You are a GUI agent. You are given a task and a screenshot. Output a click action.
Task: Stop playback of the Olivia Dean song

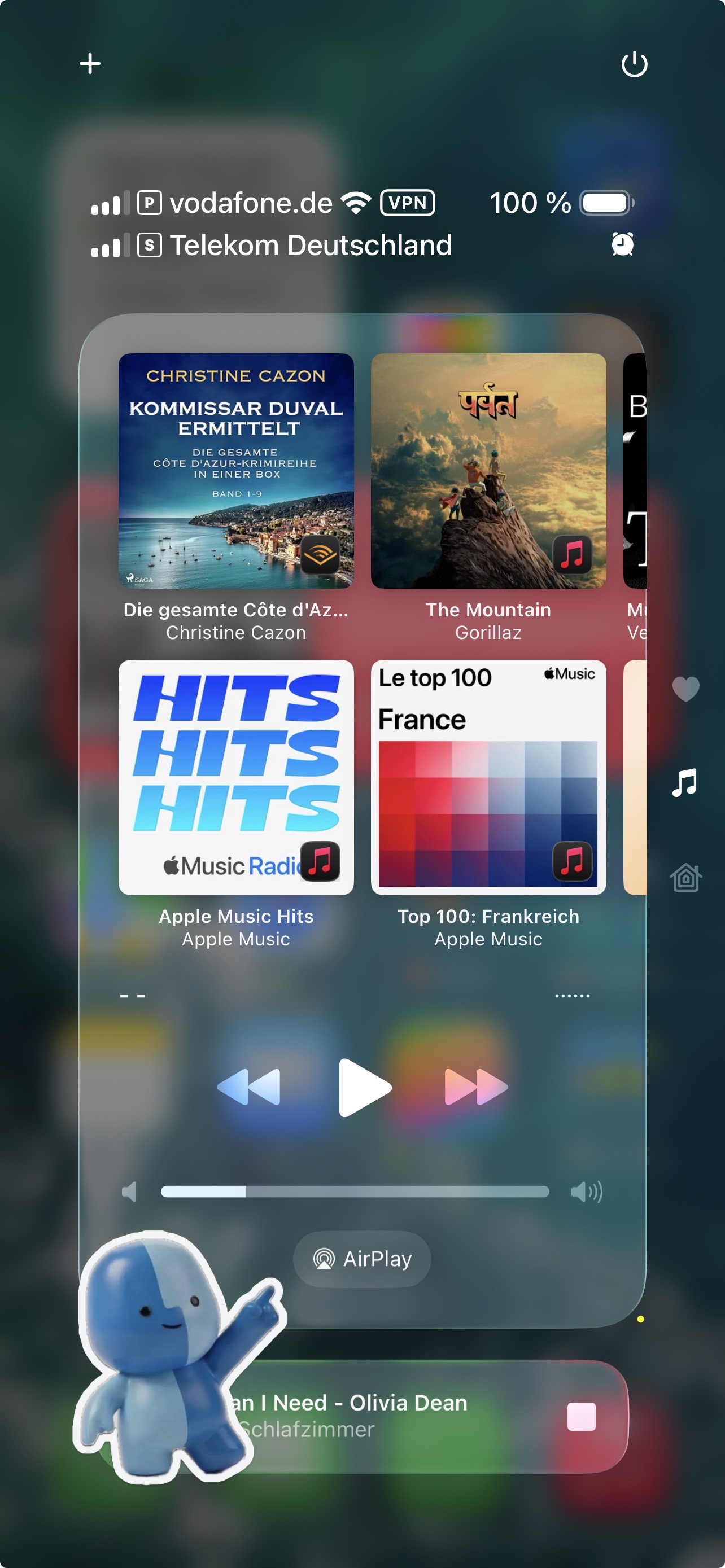tap(580, 1416)
